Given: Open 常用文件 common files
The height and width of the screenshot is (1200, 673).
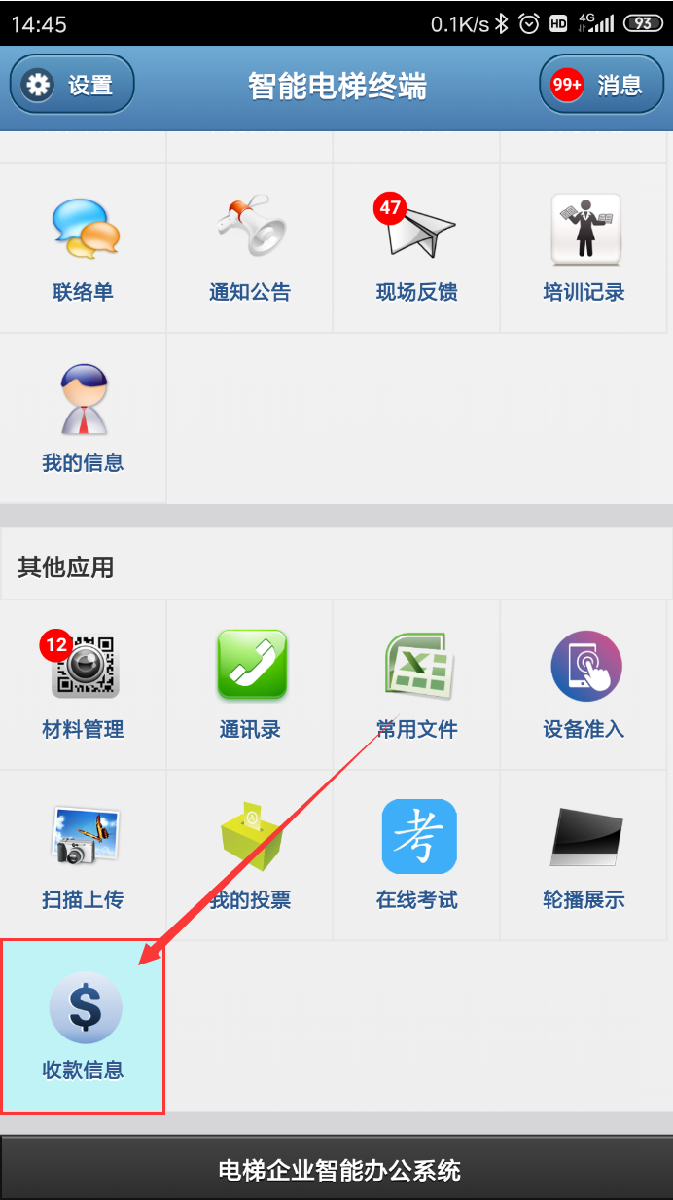Looking at the screenshot, I should tap(417, 685).
